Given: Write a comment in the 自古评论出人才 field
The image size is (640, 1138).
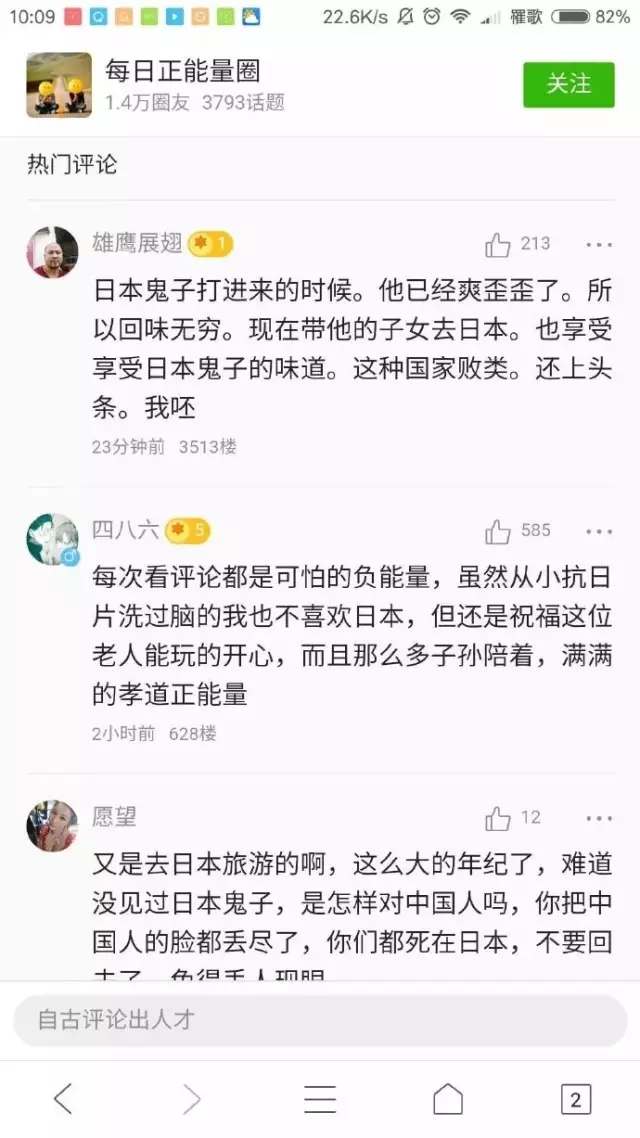Looking at the screenshot, I should pos(320,1020).
